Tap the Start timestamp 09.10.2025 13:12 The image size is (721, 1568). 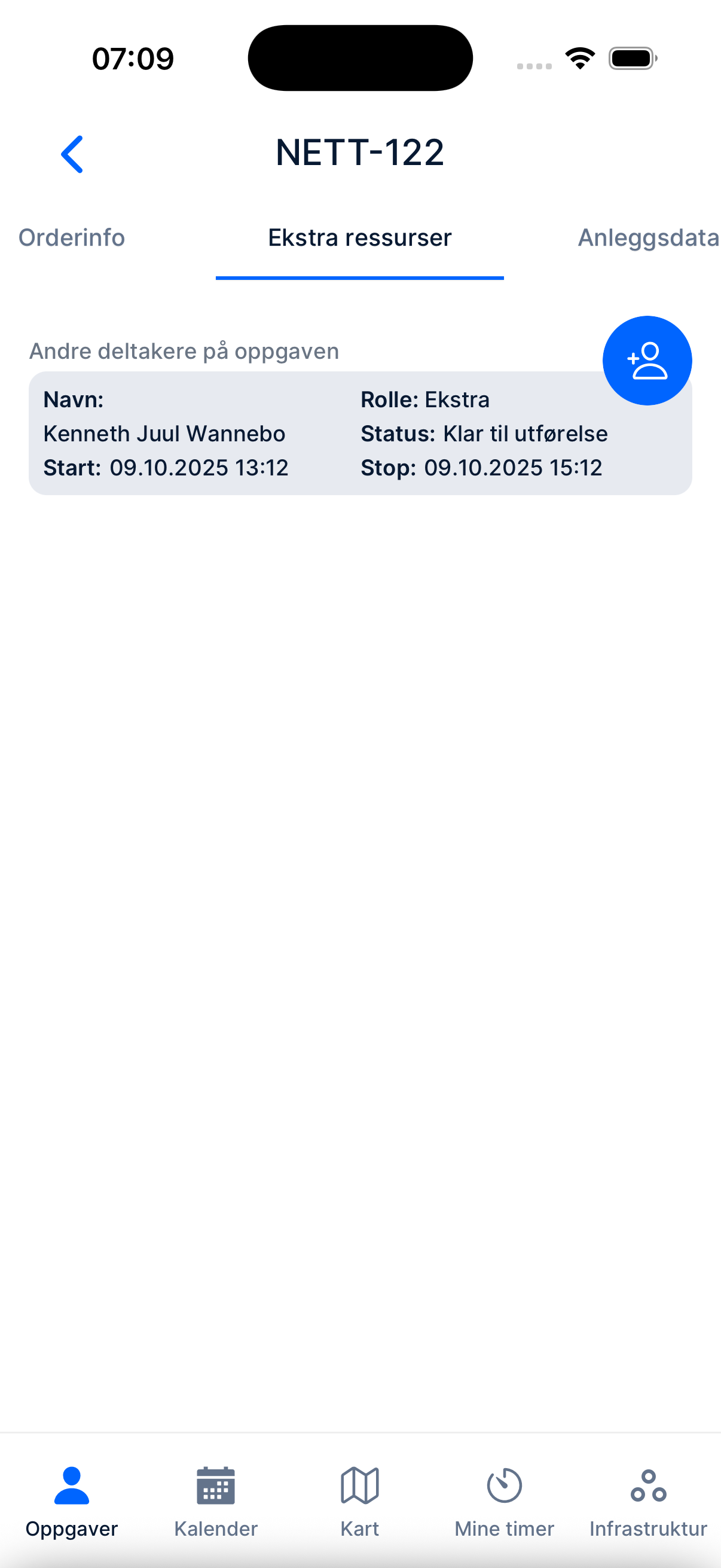[x=199, y=468]
